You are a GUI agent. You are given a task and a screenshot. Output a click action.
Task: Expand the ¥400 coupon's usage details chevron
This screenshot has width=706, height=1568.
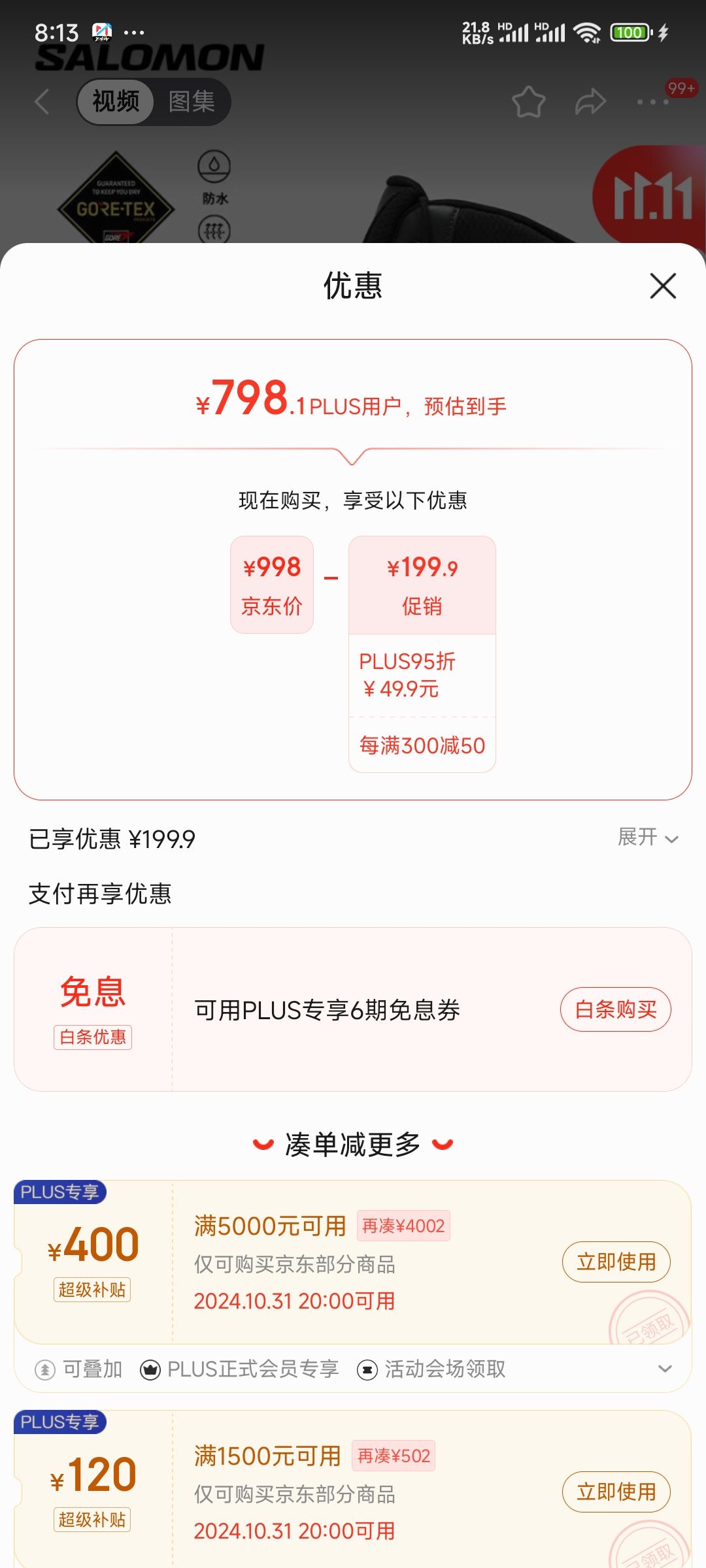click(665, 1369)
